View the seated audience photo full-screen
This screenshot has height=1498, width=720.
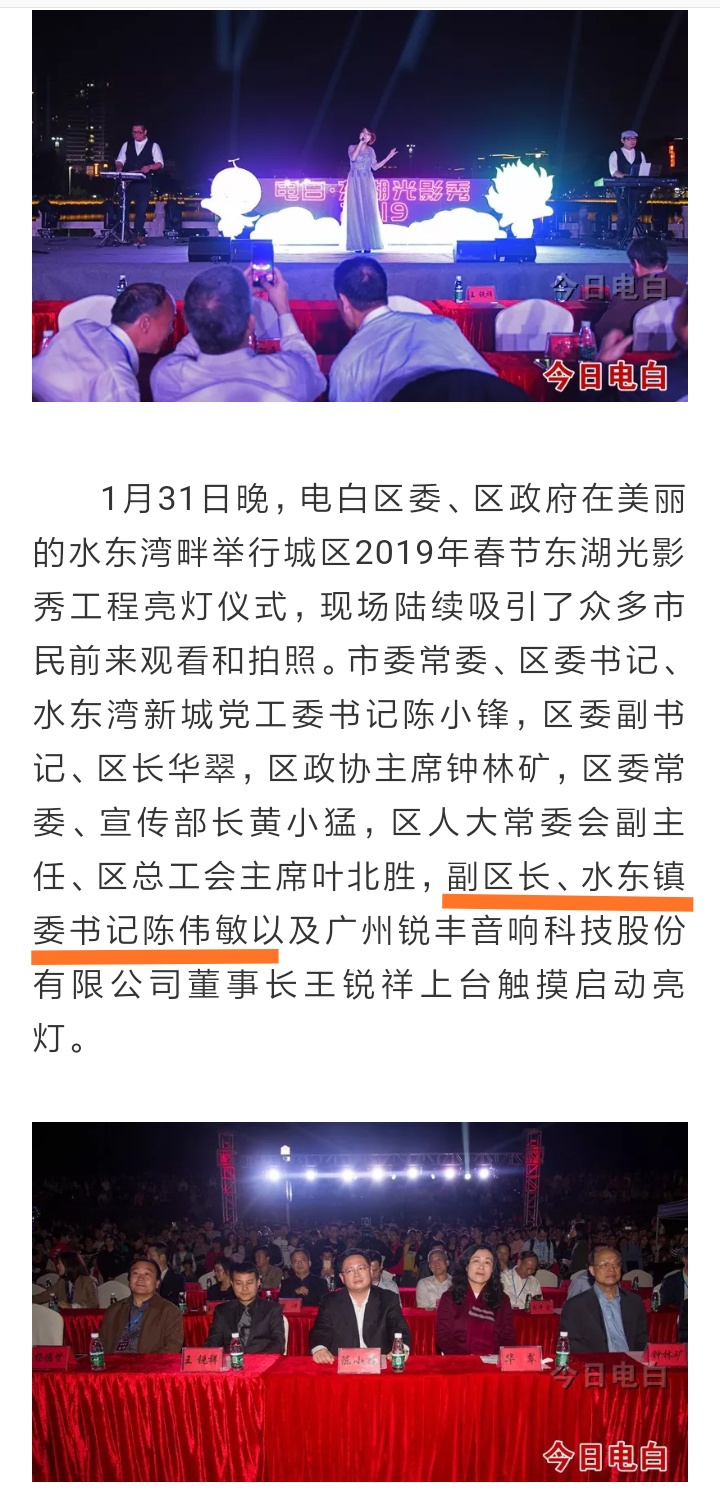(360, 1300)
